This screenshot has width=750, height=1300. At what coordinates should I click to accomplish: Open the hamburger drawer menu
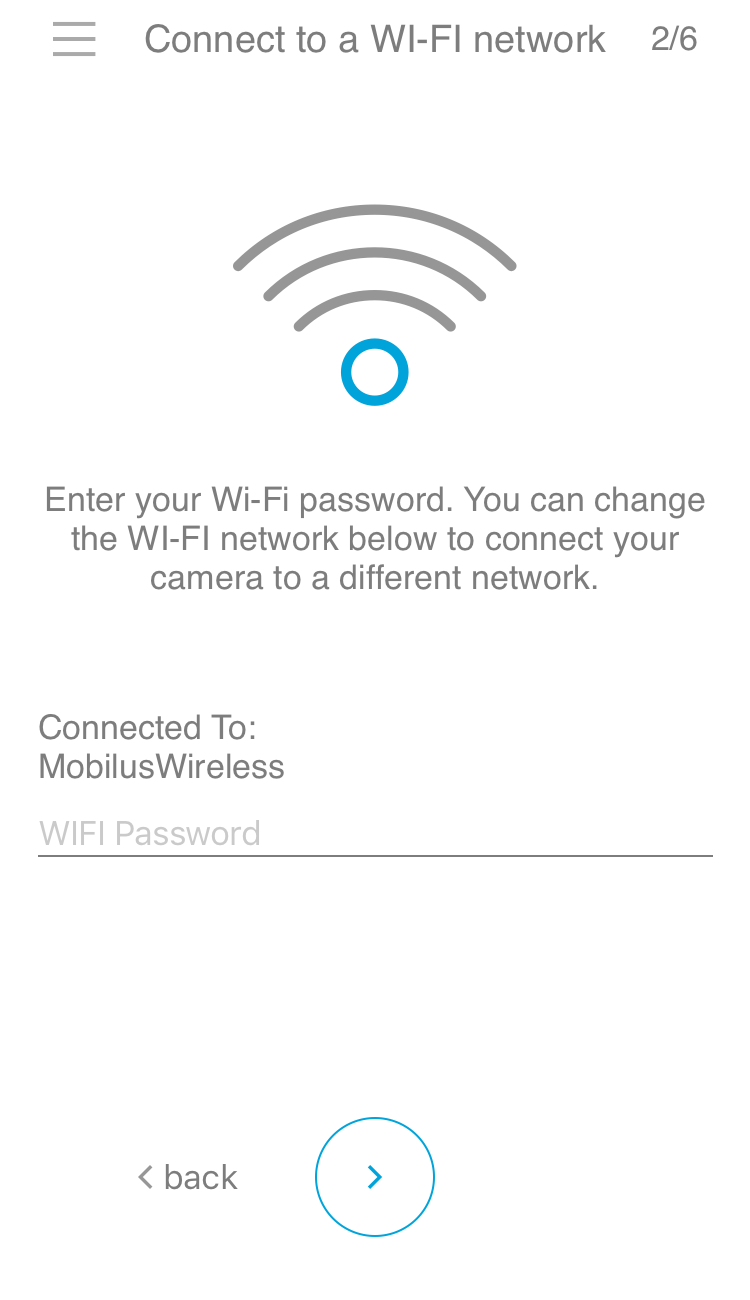click(74, 39)
